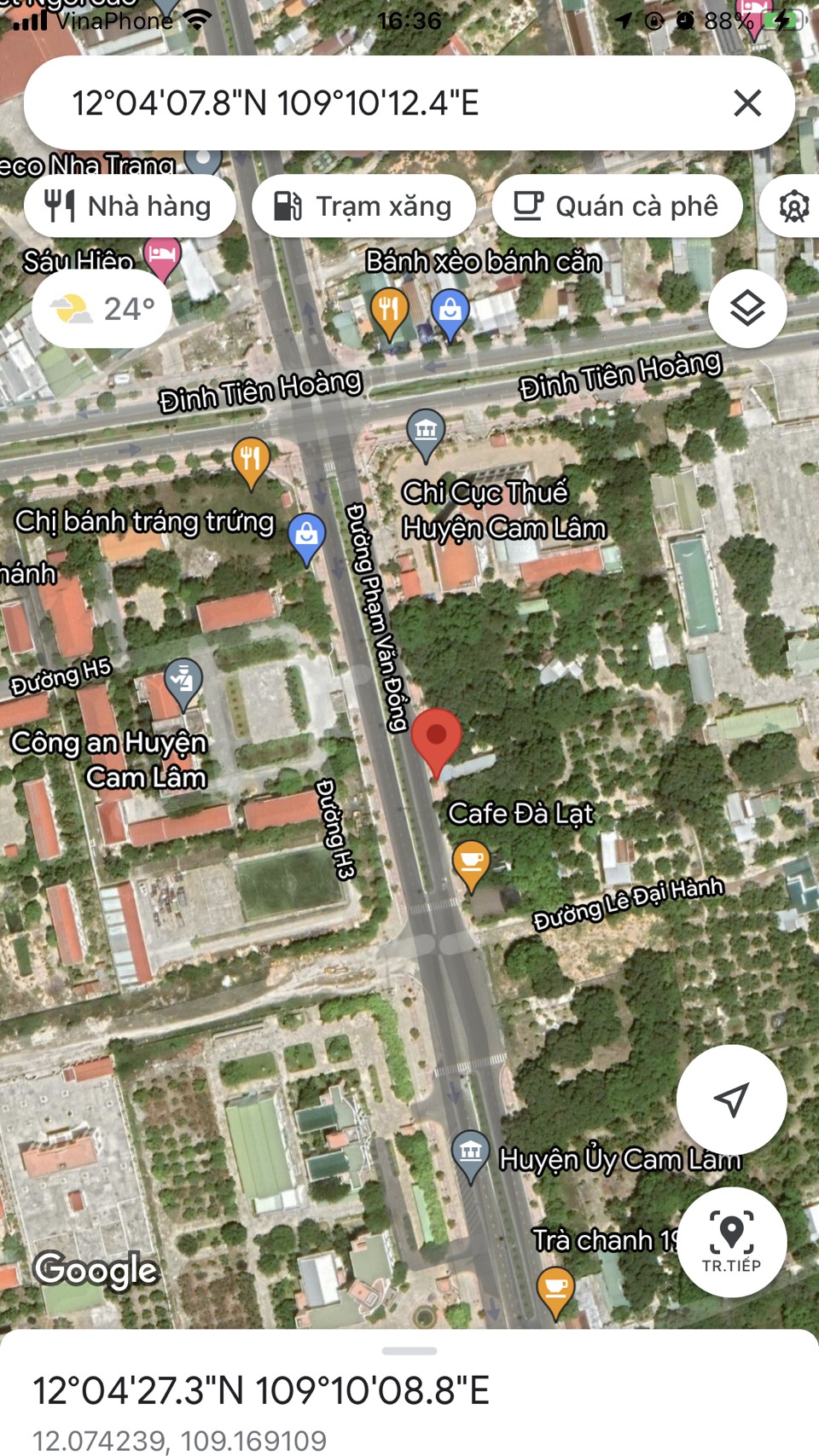Clear the coordinates in the search box
This screenshot has height=1456, width=819.
[x=747, y=103]
